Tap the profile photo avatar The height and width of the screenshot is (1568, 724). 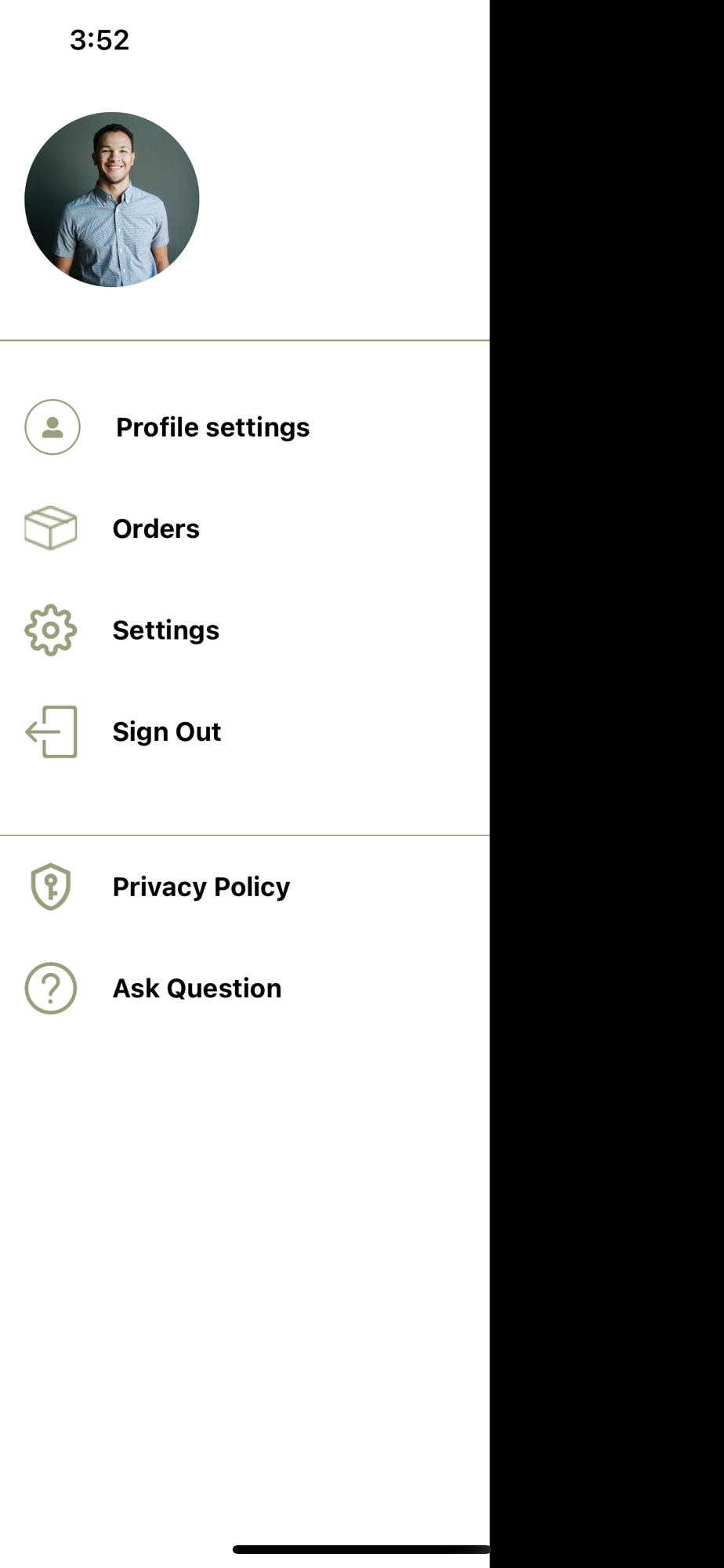pyautogui.click(x=112, y=200)
